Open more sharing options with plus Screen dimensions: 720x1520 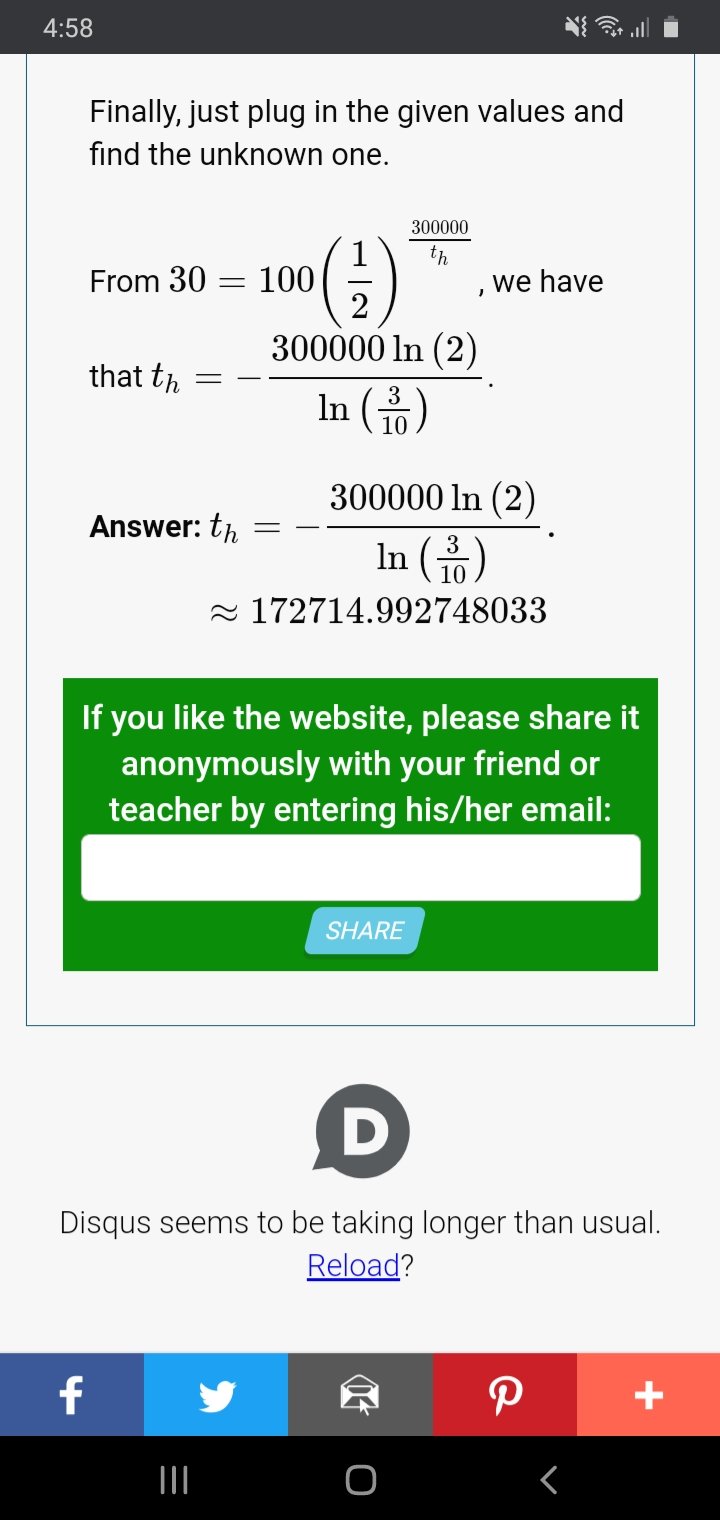click(649, 1394)
